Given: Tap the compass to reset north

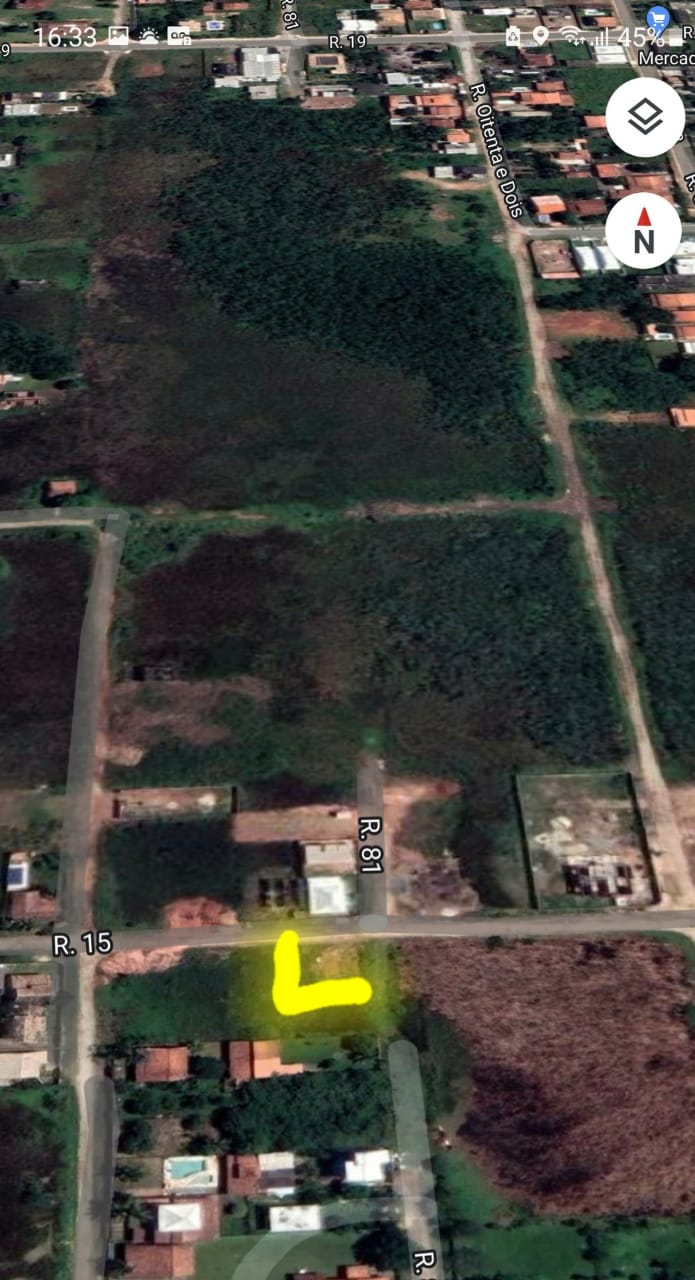Looking at the screenshot, I should coord(643,230).
